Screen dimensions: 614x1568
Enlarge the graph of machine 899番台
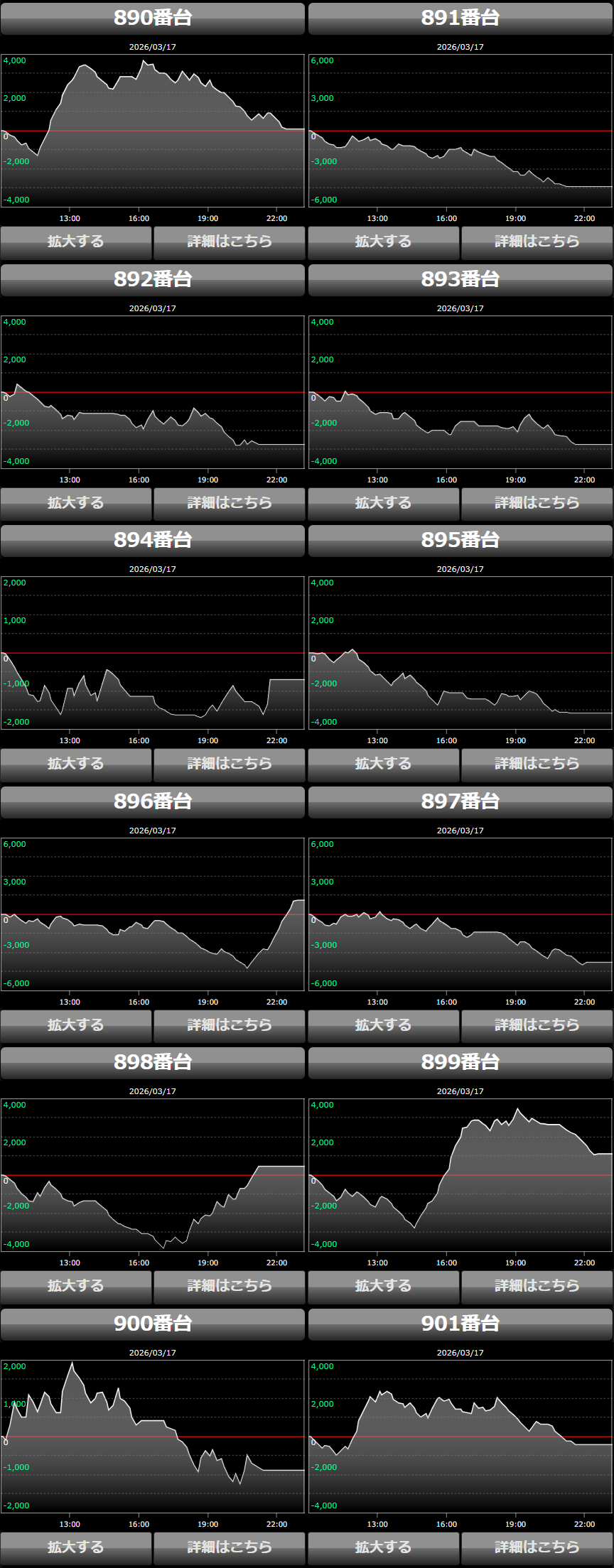pos(384,1286)
